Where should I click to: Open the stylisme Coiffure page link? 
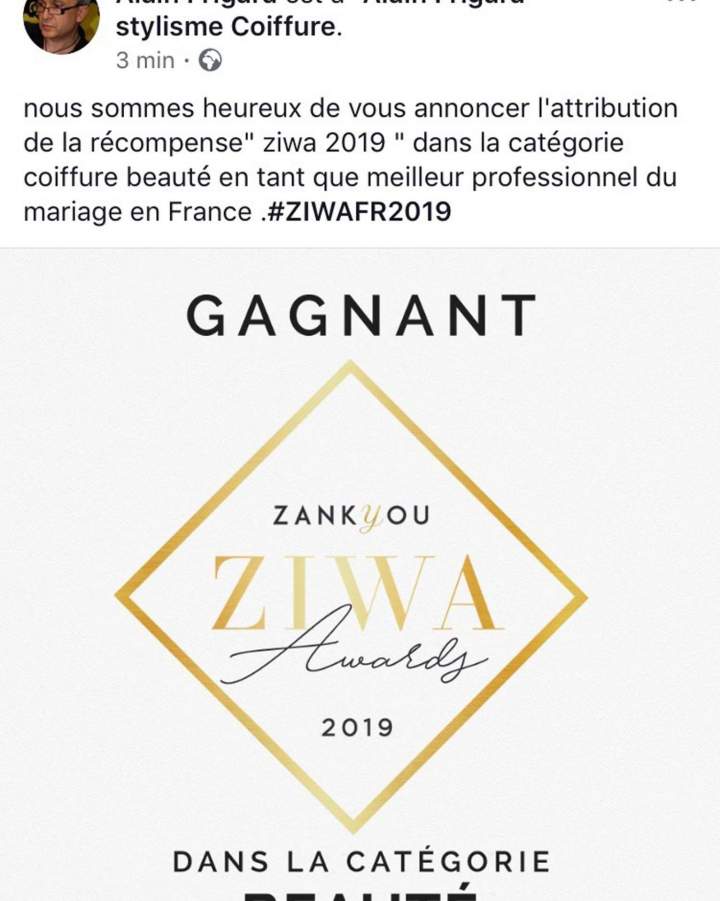click(x=228, y=27)
